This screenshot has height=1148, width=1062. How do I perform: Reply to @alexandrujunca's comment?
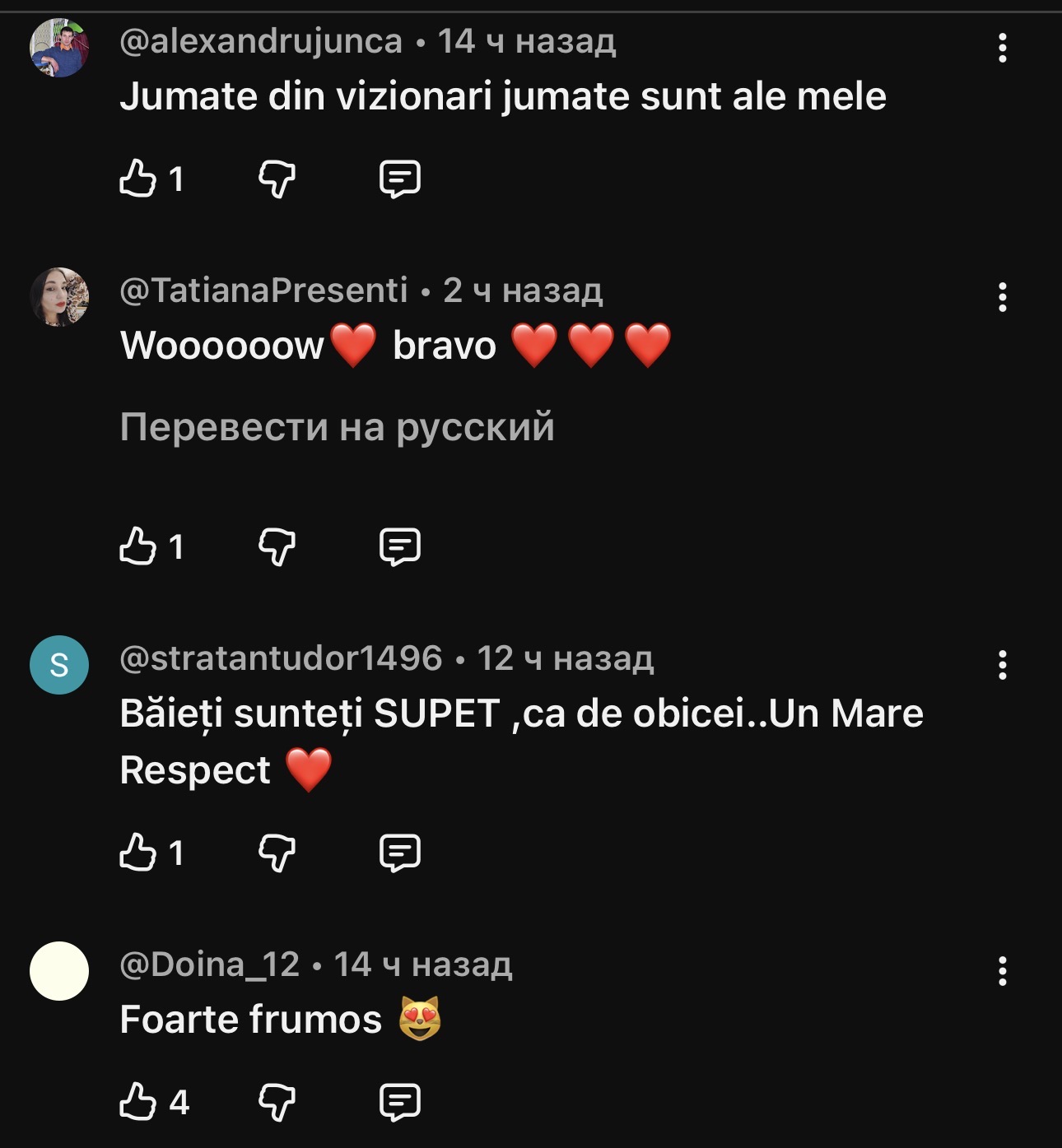click(399, 178)
